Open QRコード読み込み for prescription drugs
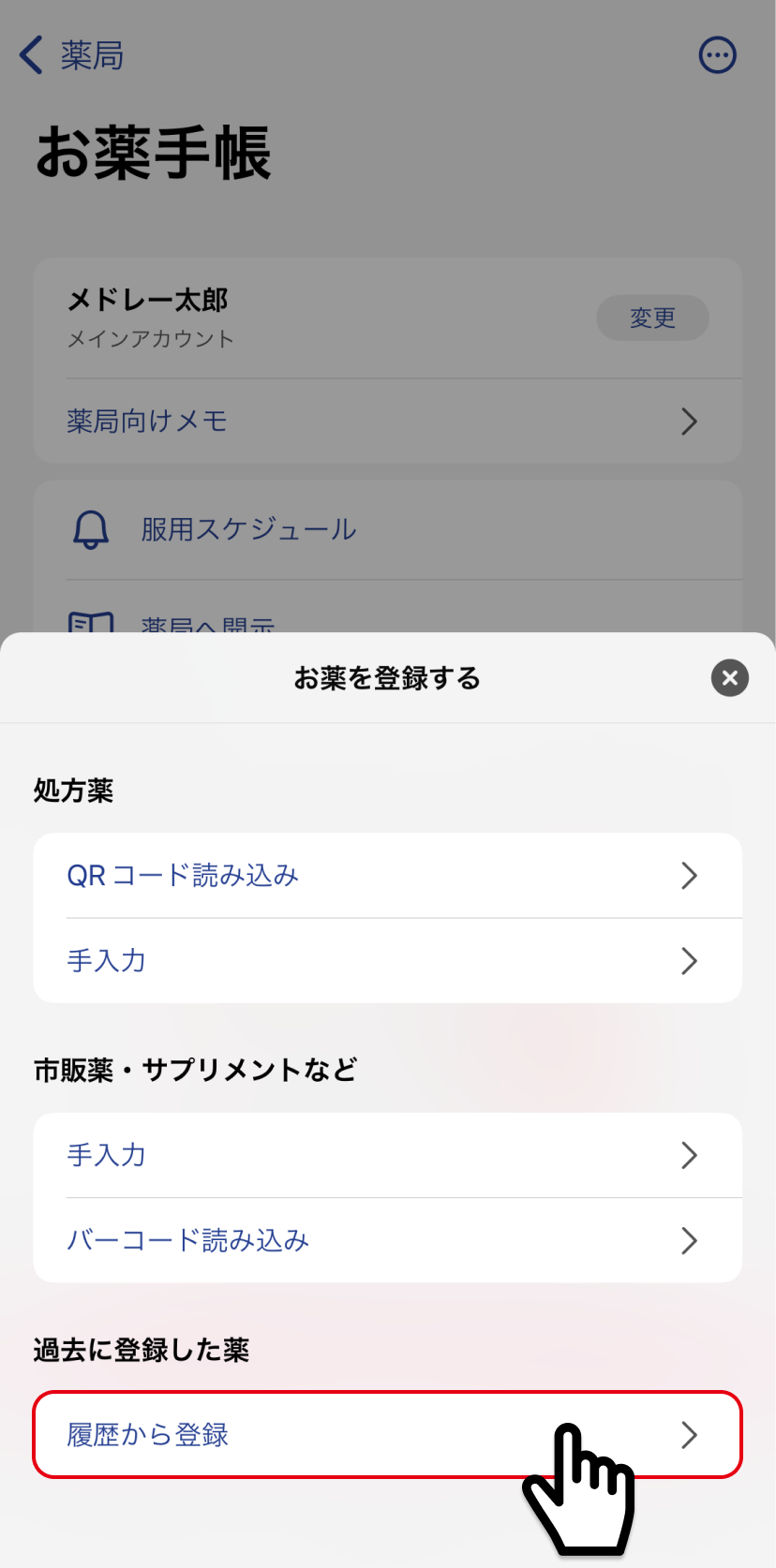The image size is (776, 1568). [387, 875]
